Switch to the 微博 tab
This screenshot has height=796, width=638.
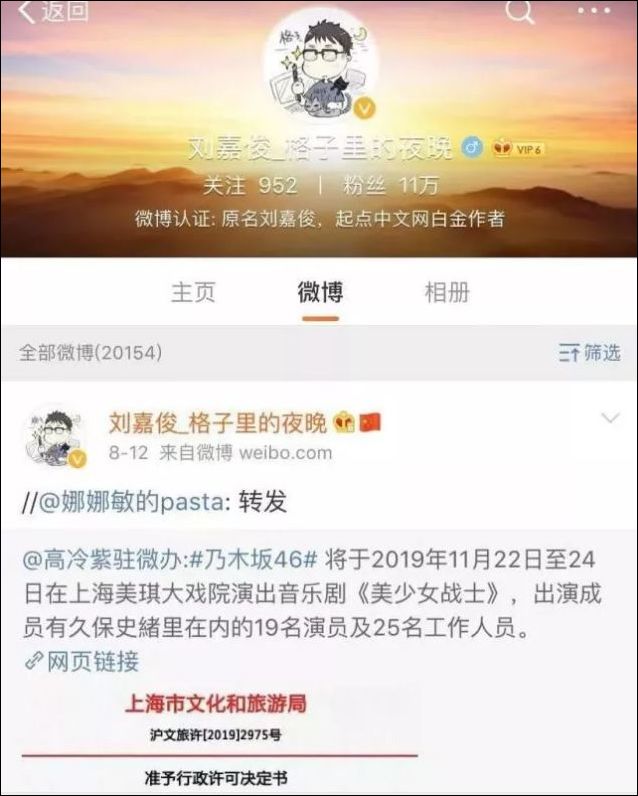[x=320, y=292]
